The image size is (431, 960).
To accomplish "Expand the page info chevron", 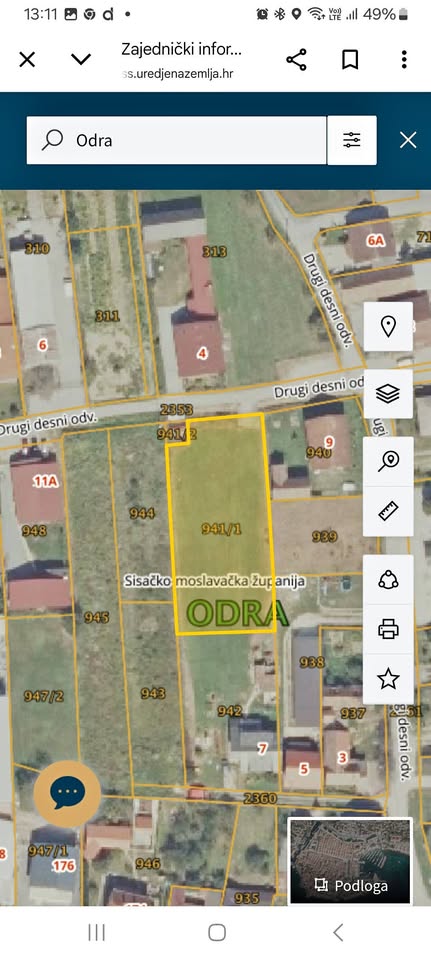I will pos(81,59).
